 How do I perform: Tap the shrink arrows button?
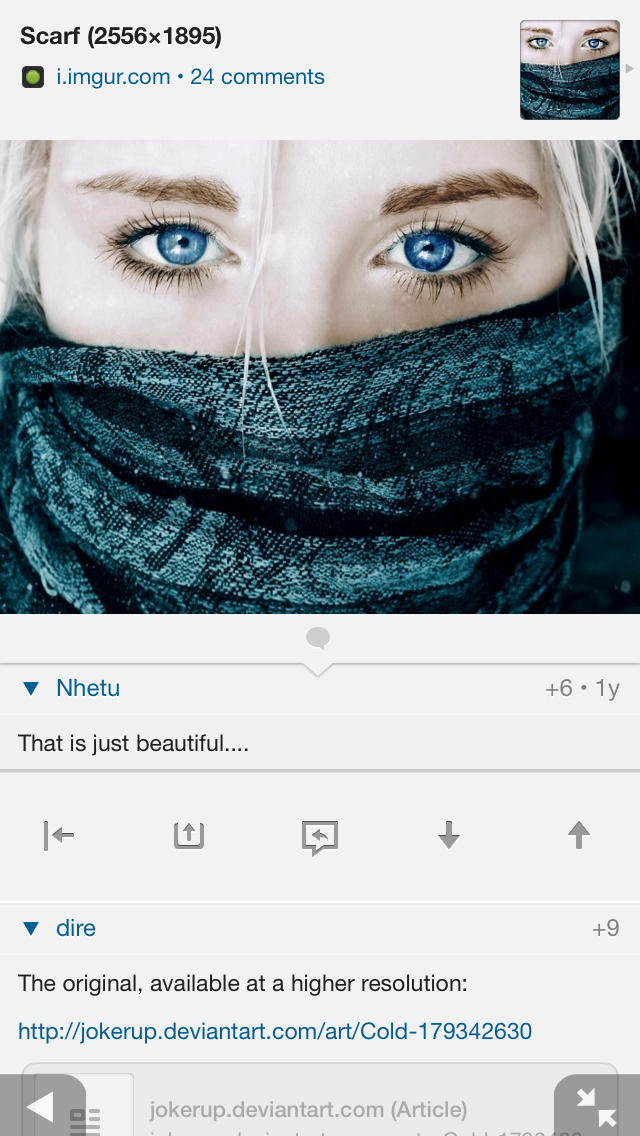pyautogui.click(x=597, y=1106)
